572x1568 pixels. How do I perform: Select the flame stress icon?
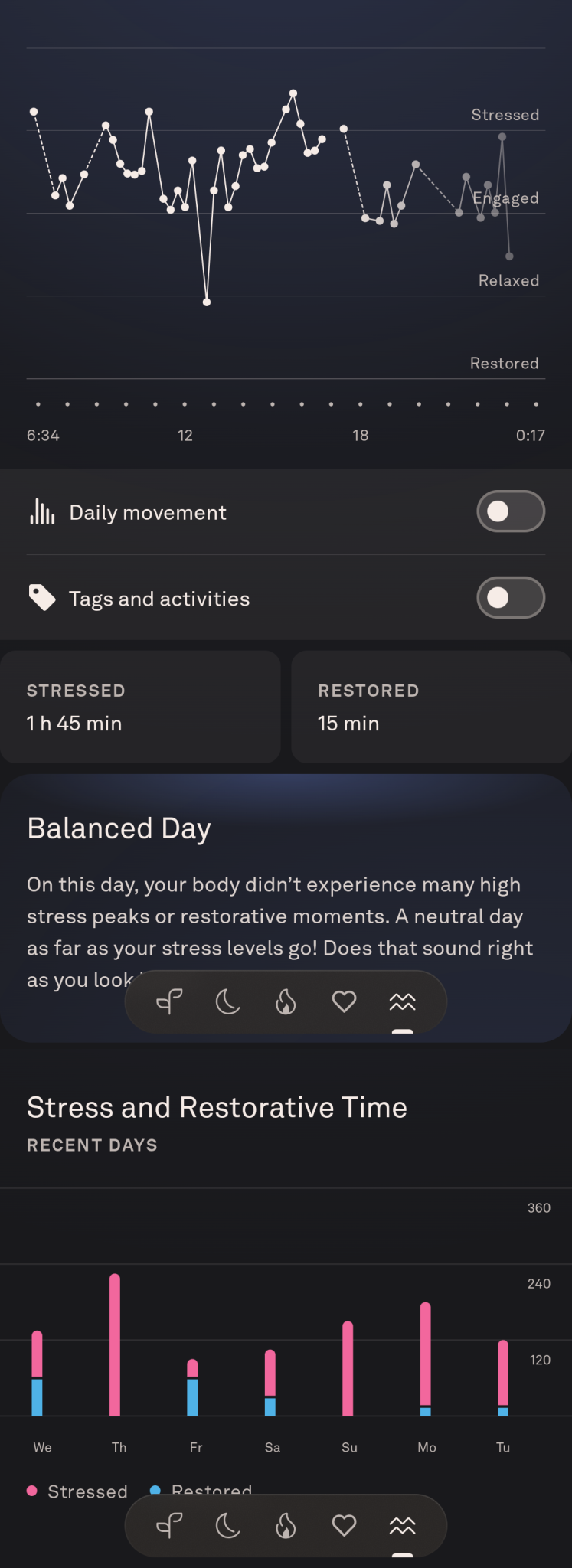pos(286,1001)
